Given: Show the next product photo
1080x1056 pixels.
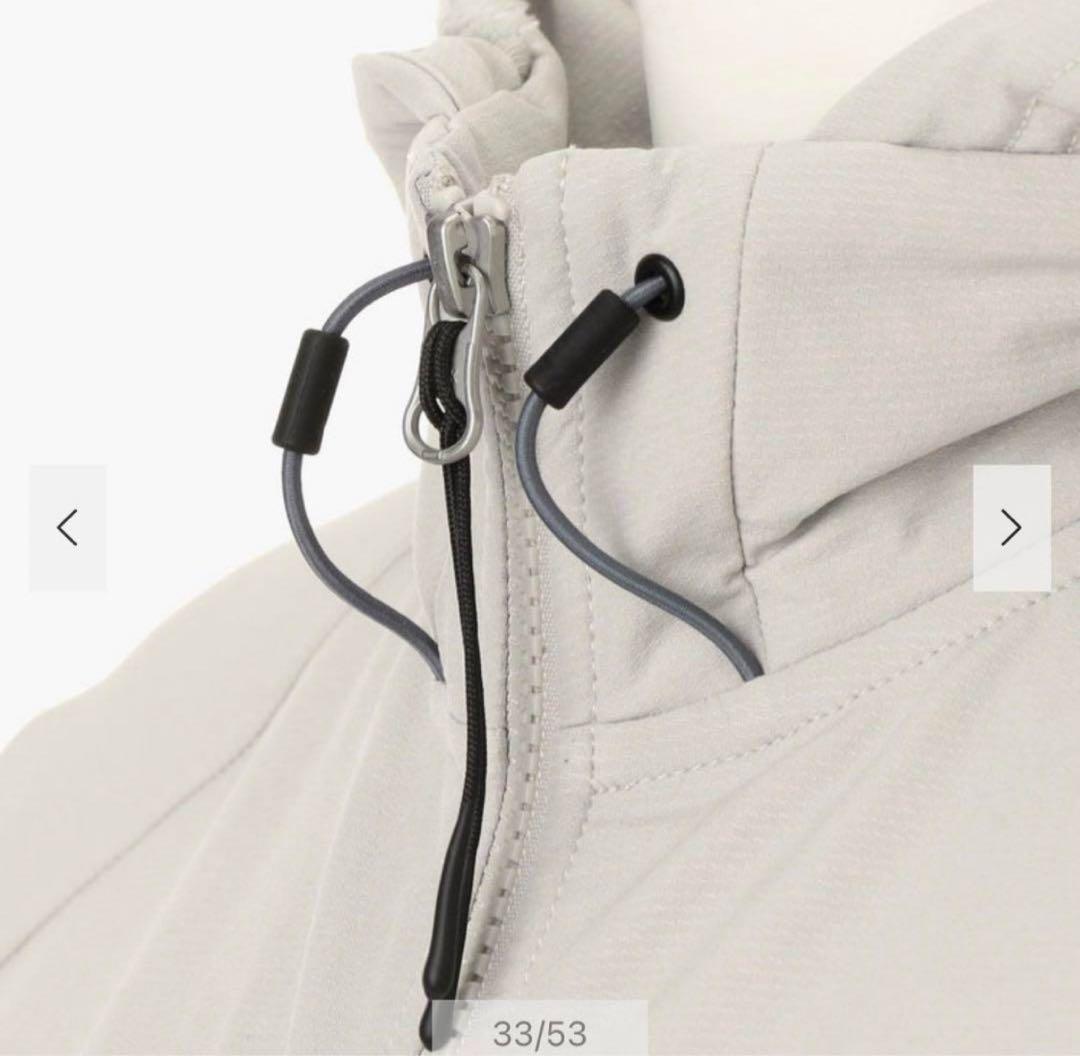Looking at the screenshot, I should [1011, 527].
